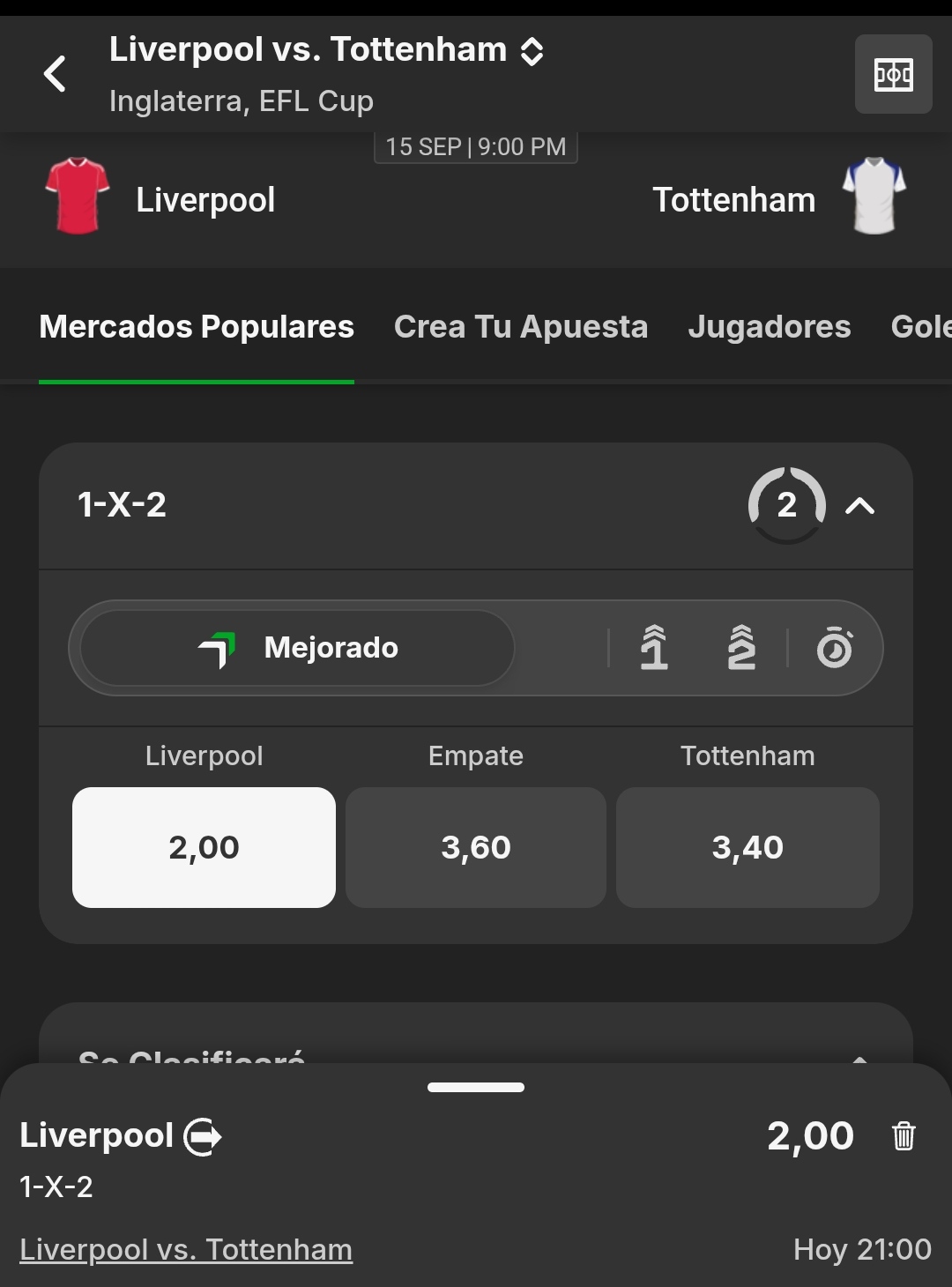Open the underlined Liverpool vs. Tottenham link
Viewport: 952px width, 1287px height.
(x=186, y=1249)
